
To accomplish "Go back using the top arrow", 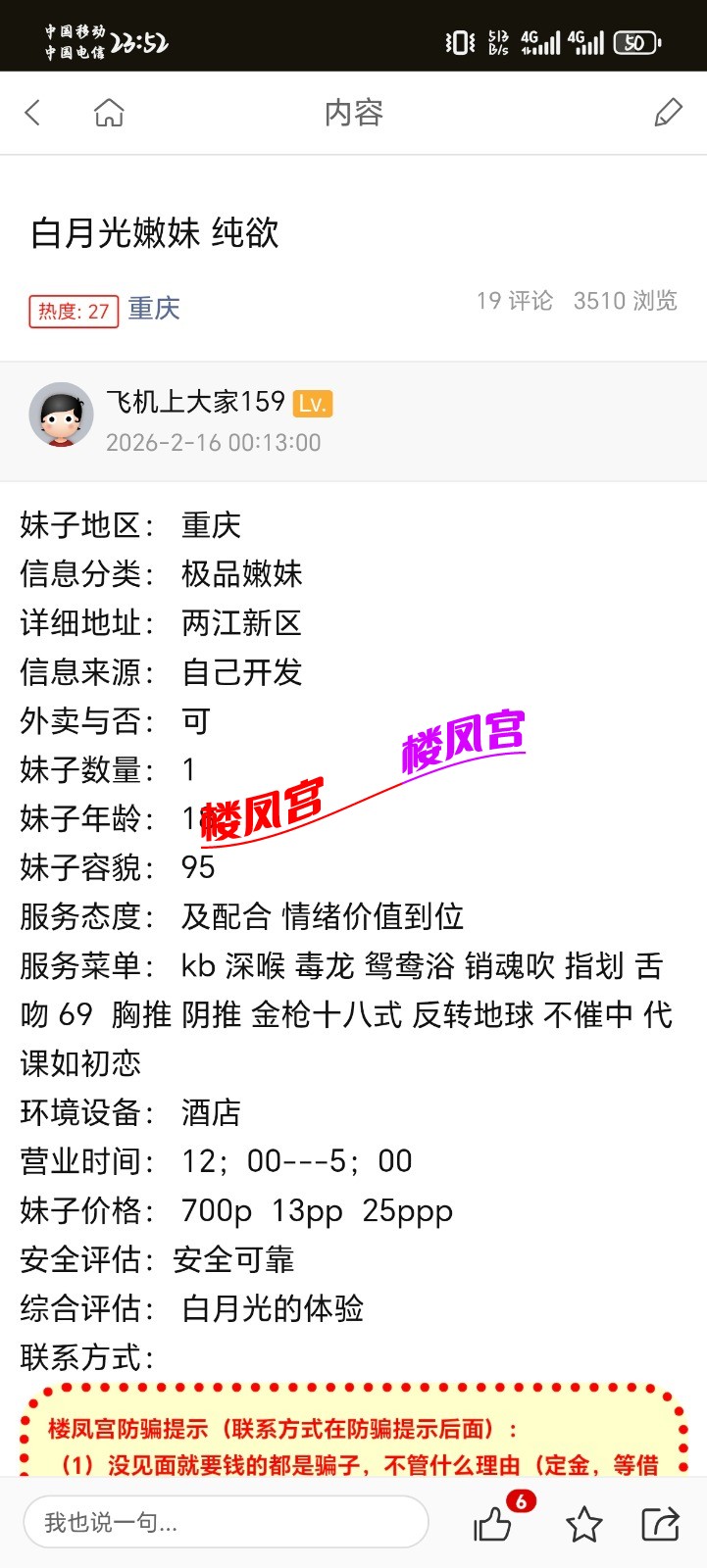I will pyautogui.click(x=32, y=113).
